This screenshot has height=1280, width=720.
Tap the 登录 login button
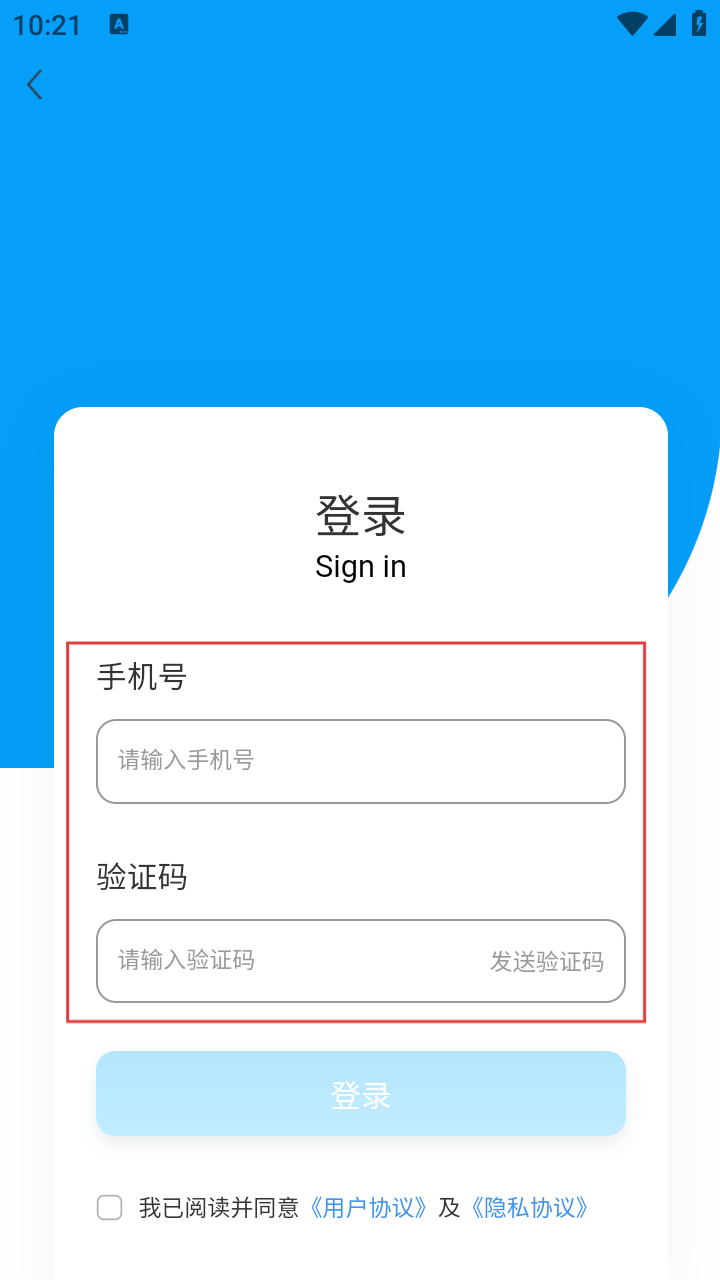pyautogui.click(x=360, y=1094)
